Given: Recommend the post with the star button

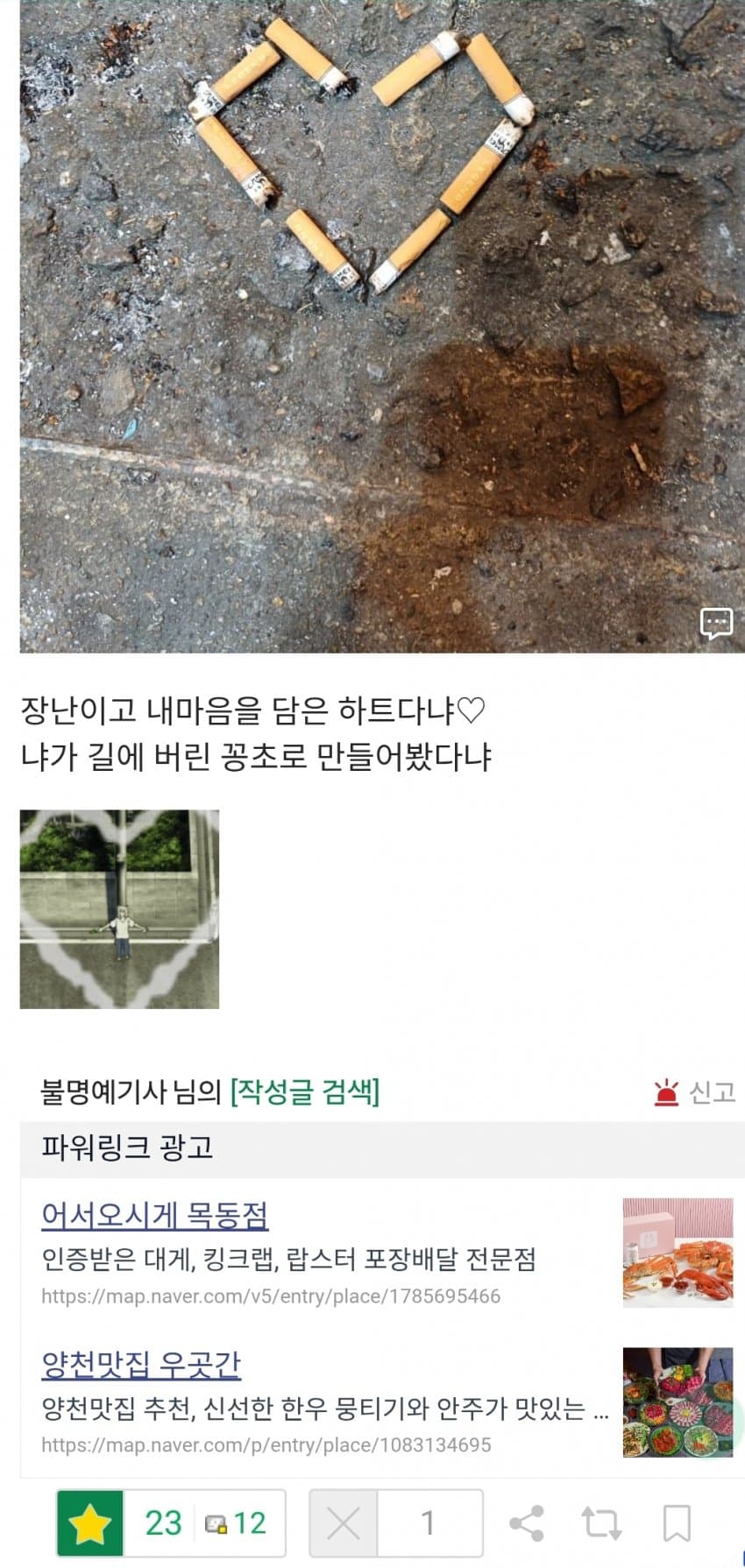Looking at the screenshot, I should (90, 1523).
